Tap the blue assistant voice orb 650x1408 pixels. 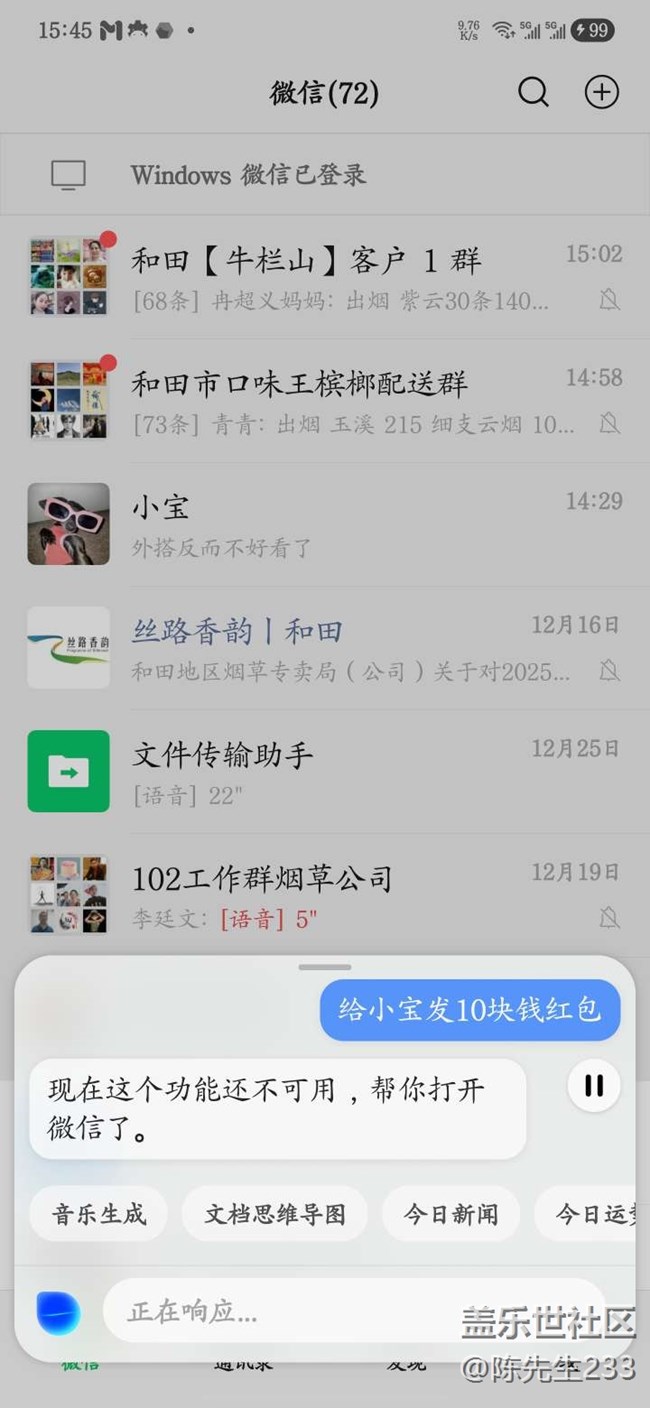click(x=58, y=1312)
